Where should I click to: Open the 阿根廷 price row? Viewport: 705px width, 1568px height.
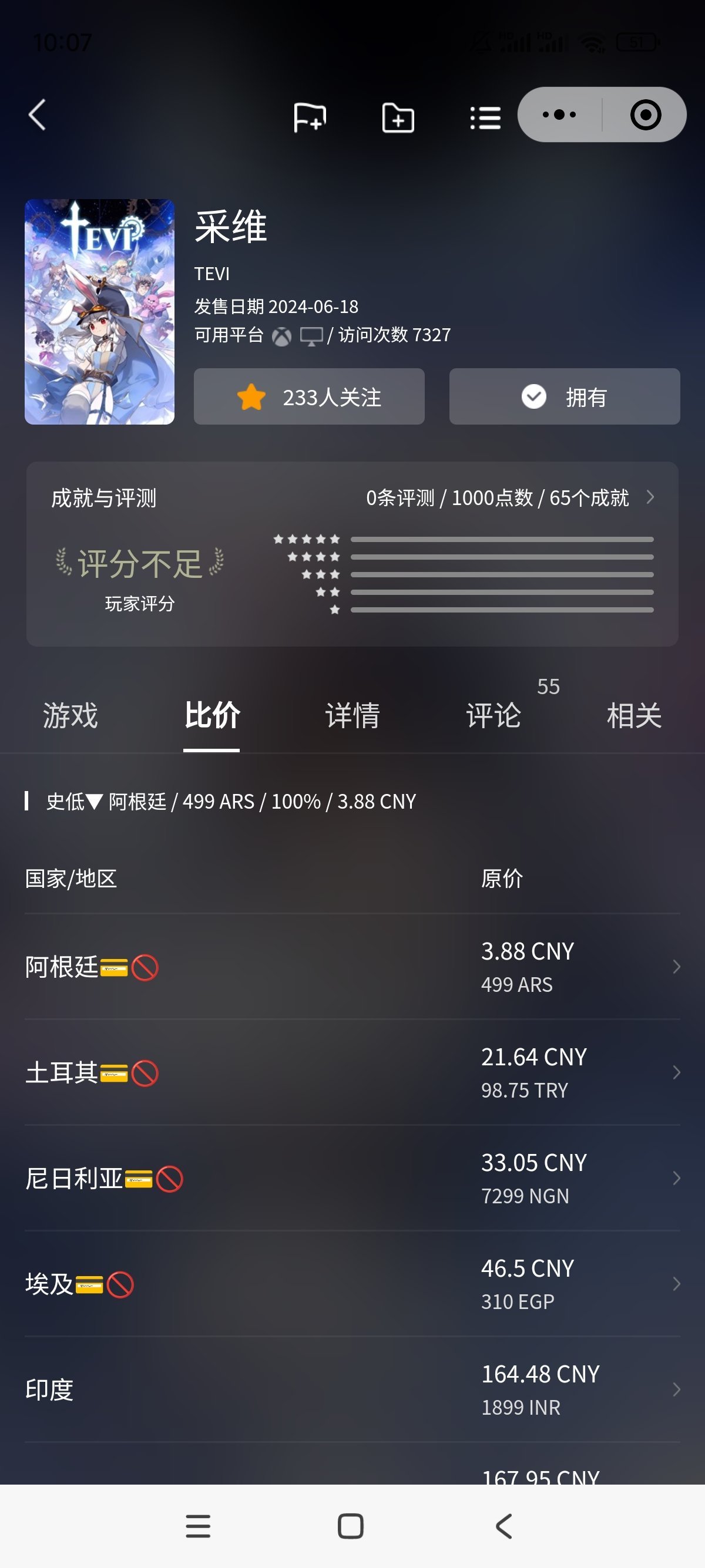click(x=352, y=967)
